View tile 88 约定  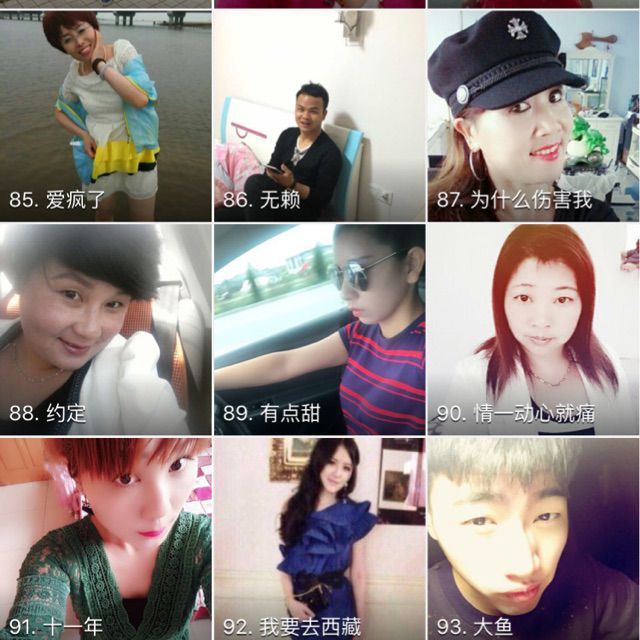[105, 329]
